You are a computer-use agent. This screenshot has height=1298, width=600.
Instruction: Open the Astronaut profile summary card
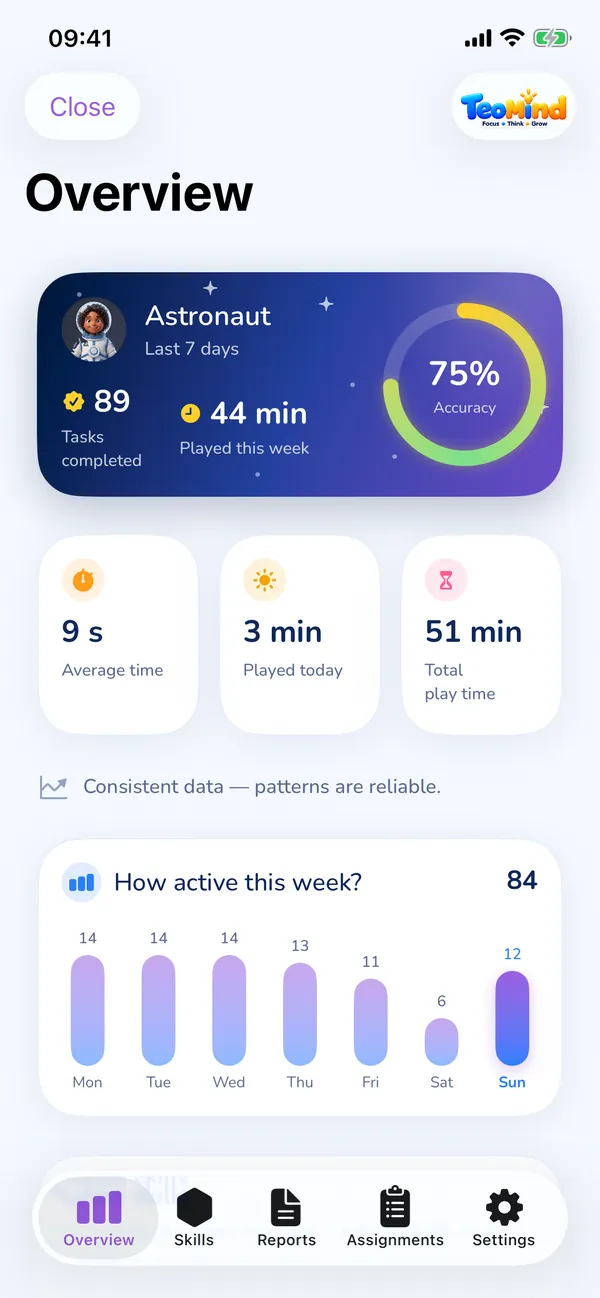pyautogui.click(x=300, y=385)
